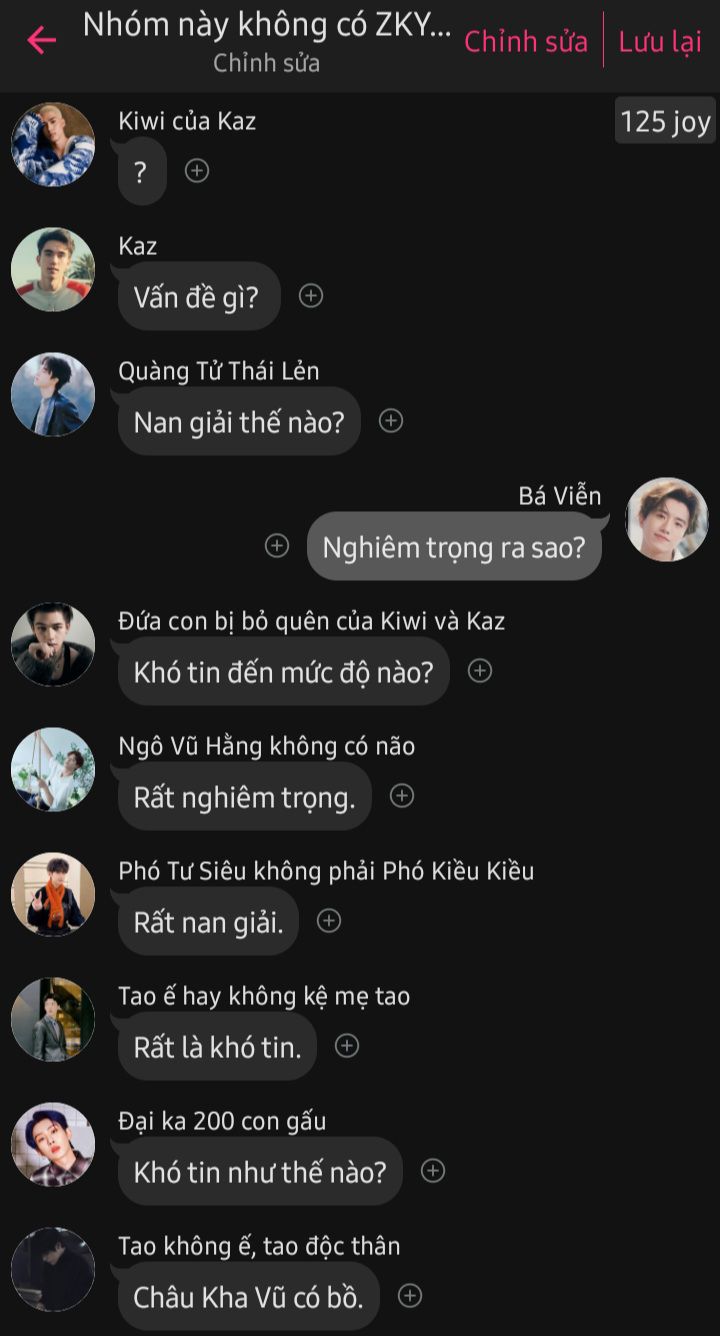720x1336 pixels.
Task: Tap the plus icon beside the "?" message
Action: tap(198, 171)
